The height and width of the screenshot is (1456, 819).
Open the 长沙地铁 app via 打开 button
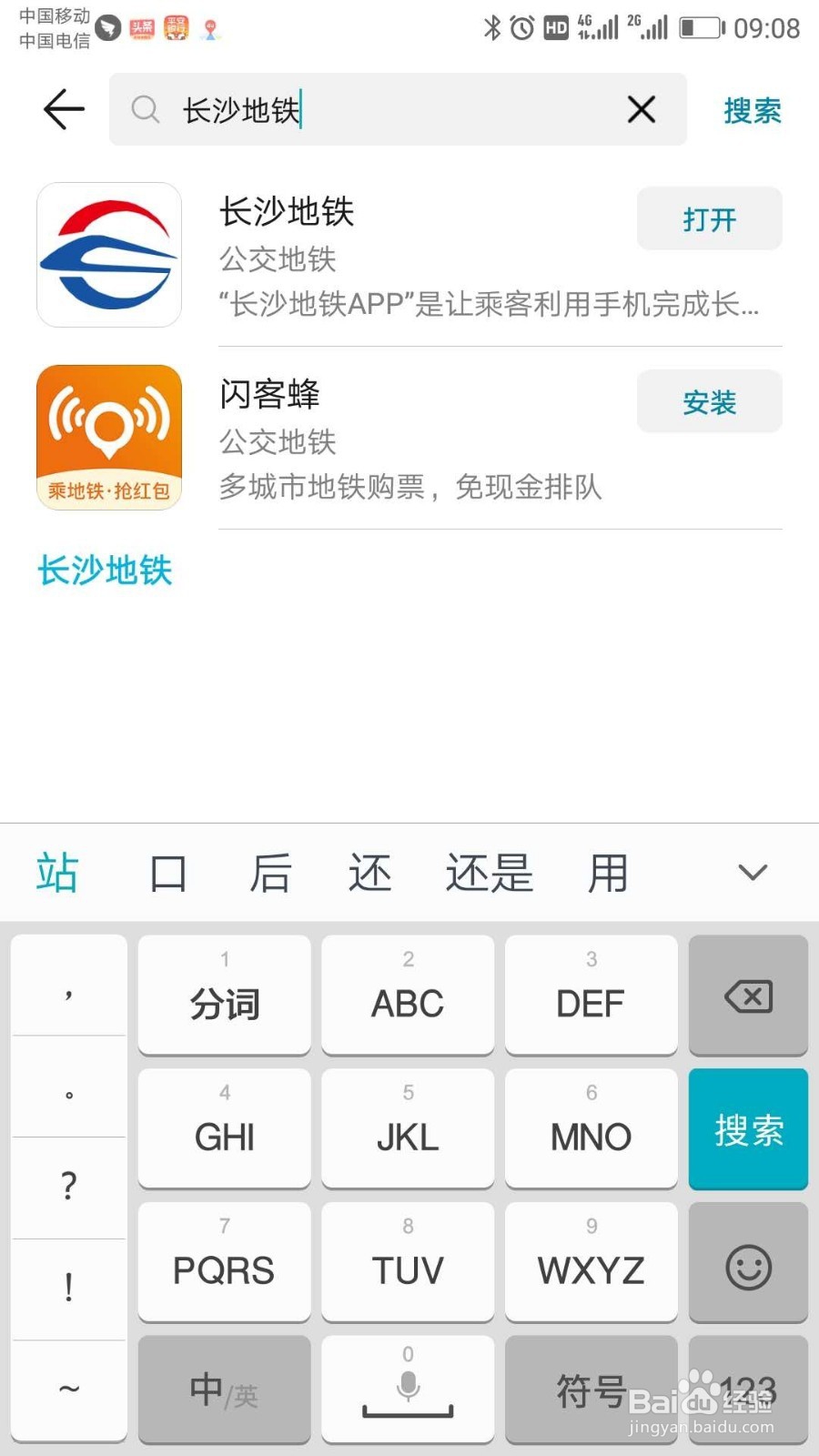pos(709,218)
